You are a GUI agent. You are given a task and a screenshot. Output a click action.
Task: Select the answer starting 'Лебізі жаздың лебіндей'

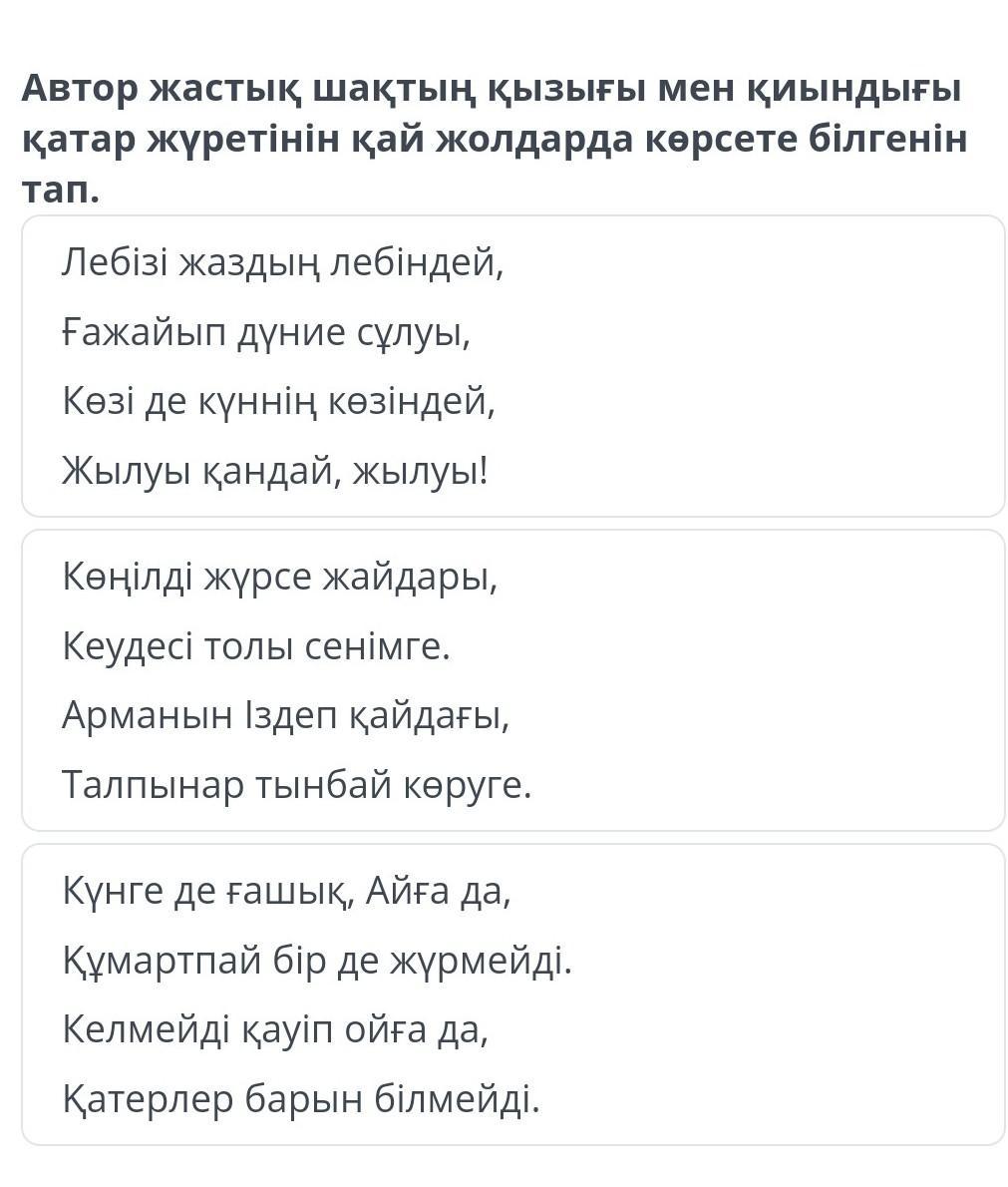[x=513, y=366]
